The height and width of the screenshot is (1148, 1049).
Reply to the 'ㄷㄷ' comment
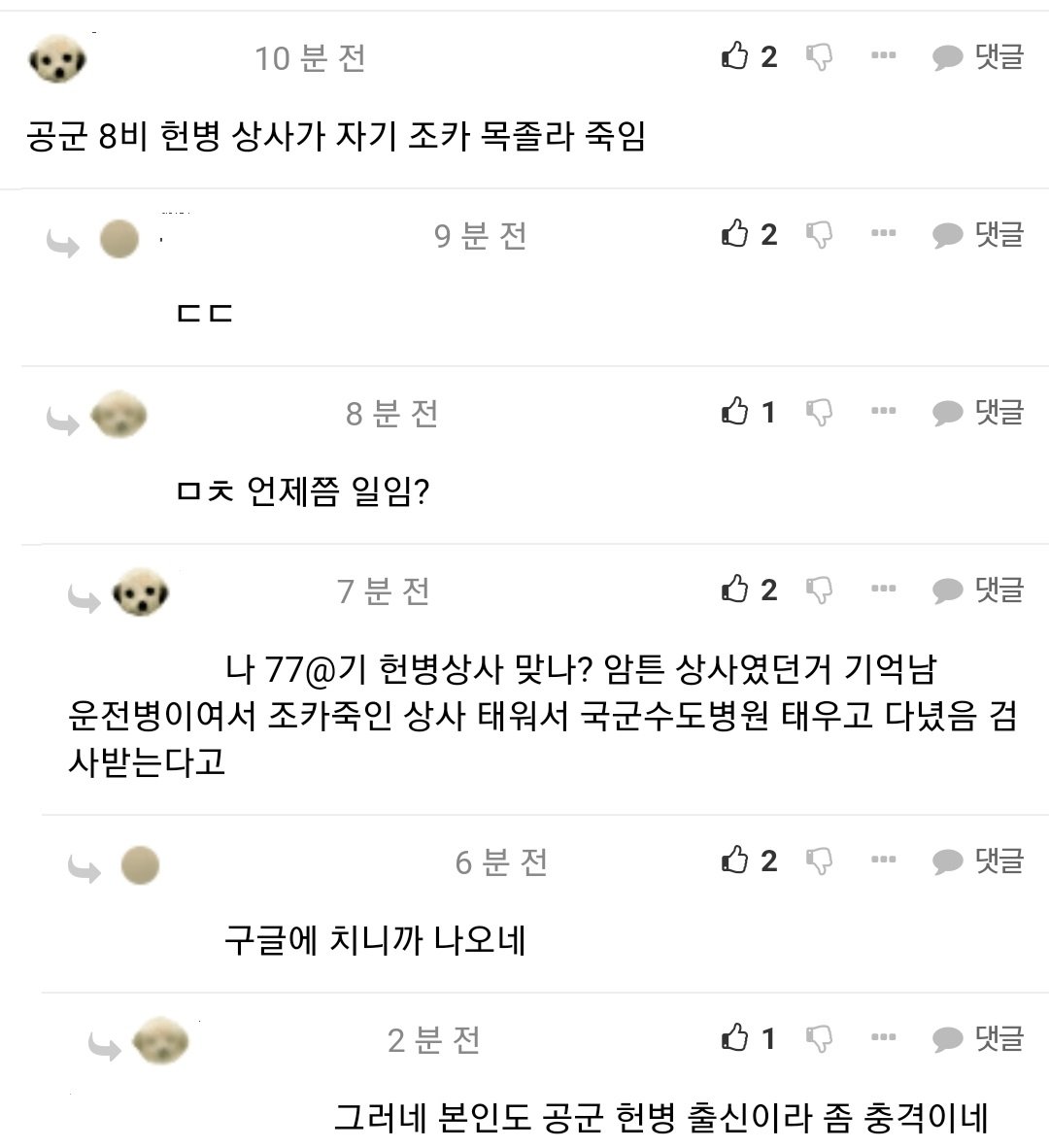point(978,234)
